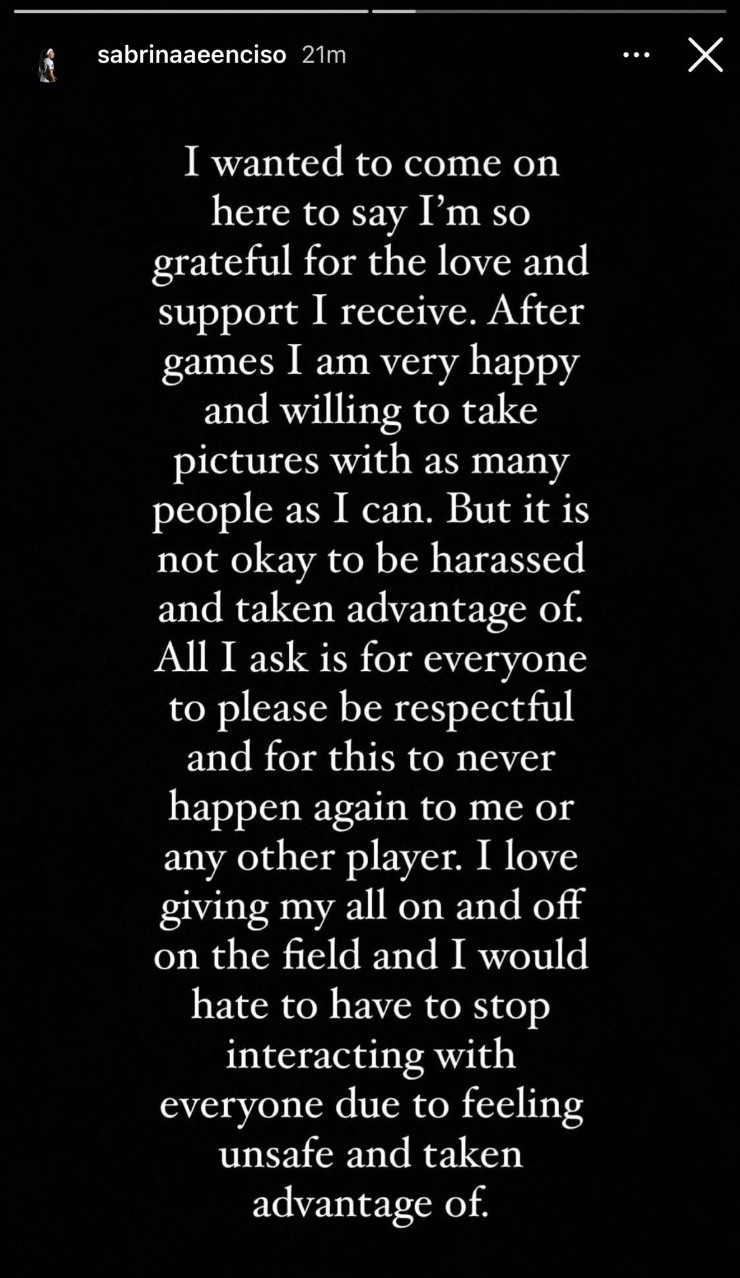Open sabrinaaeenciso's profile via username
The width and height of the screenshot is (740, 1278).
(x=195, y=55)
